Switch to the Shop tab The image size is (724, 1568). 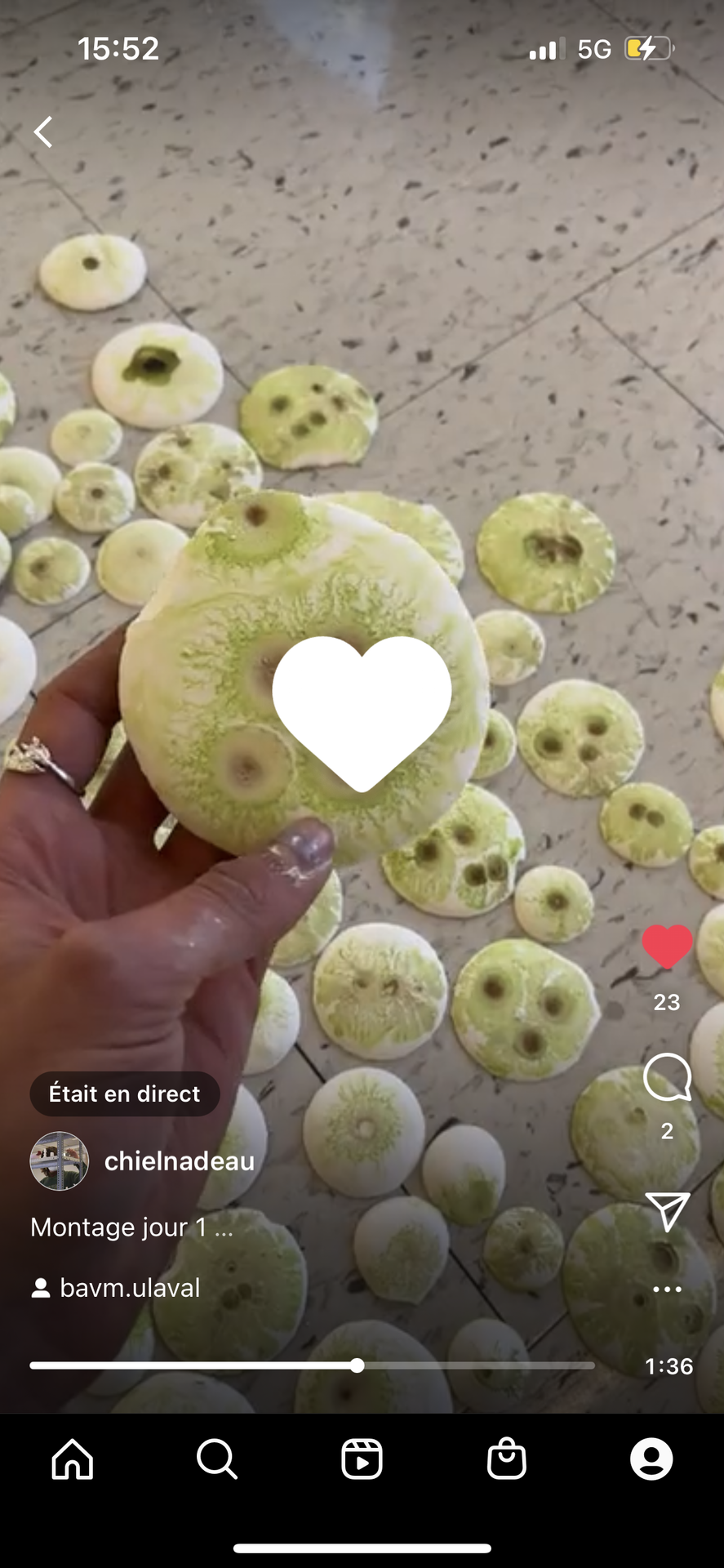(x=506, y=1459)
